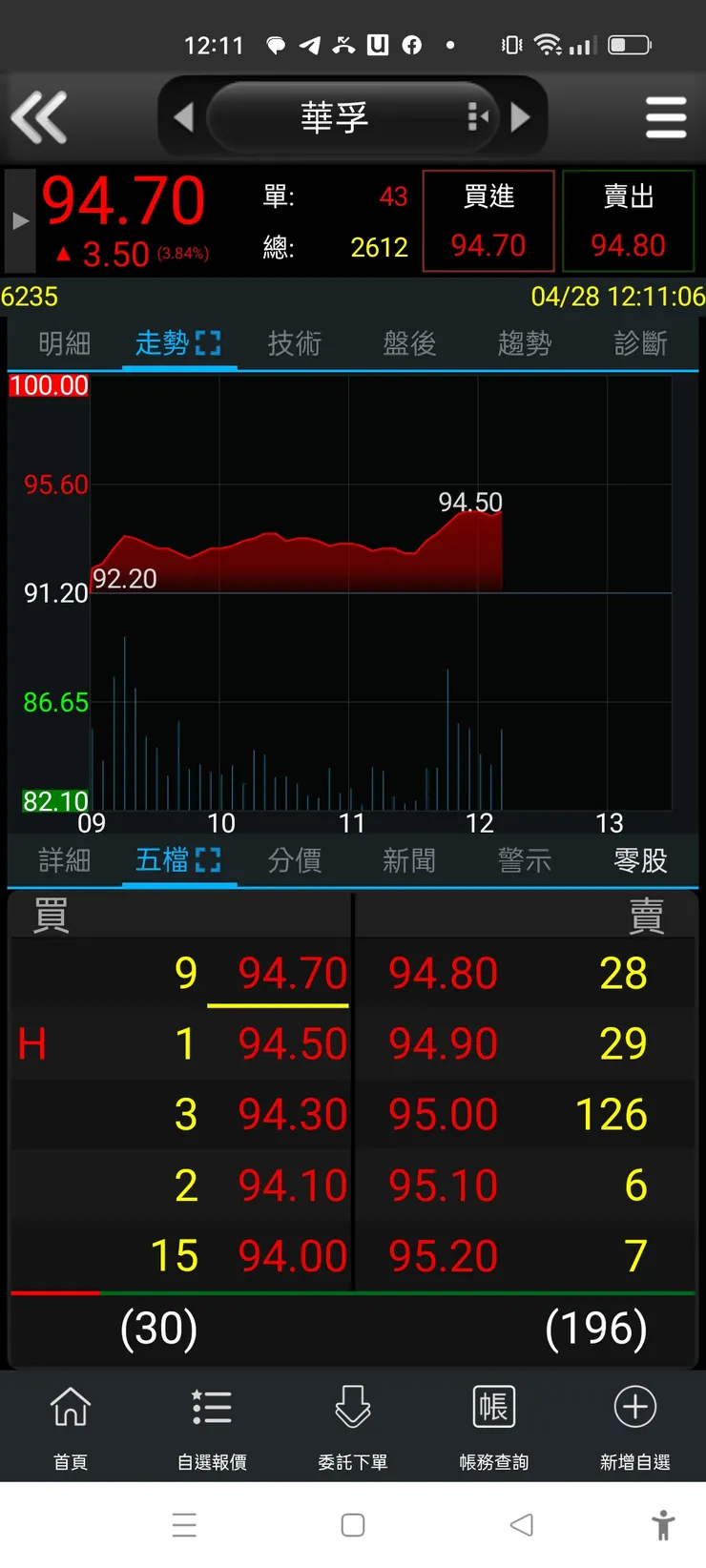This screenshot has height=1568, width=706.
Task: Switch to the 詳細 tab
Action: click(65, 860)
